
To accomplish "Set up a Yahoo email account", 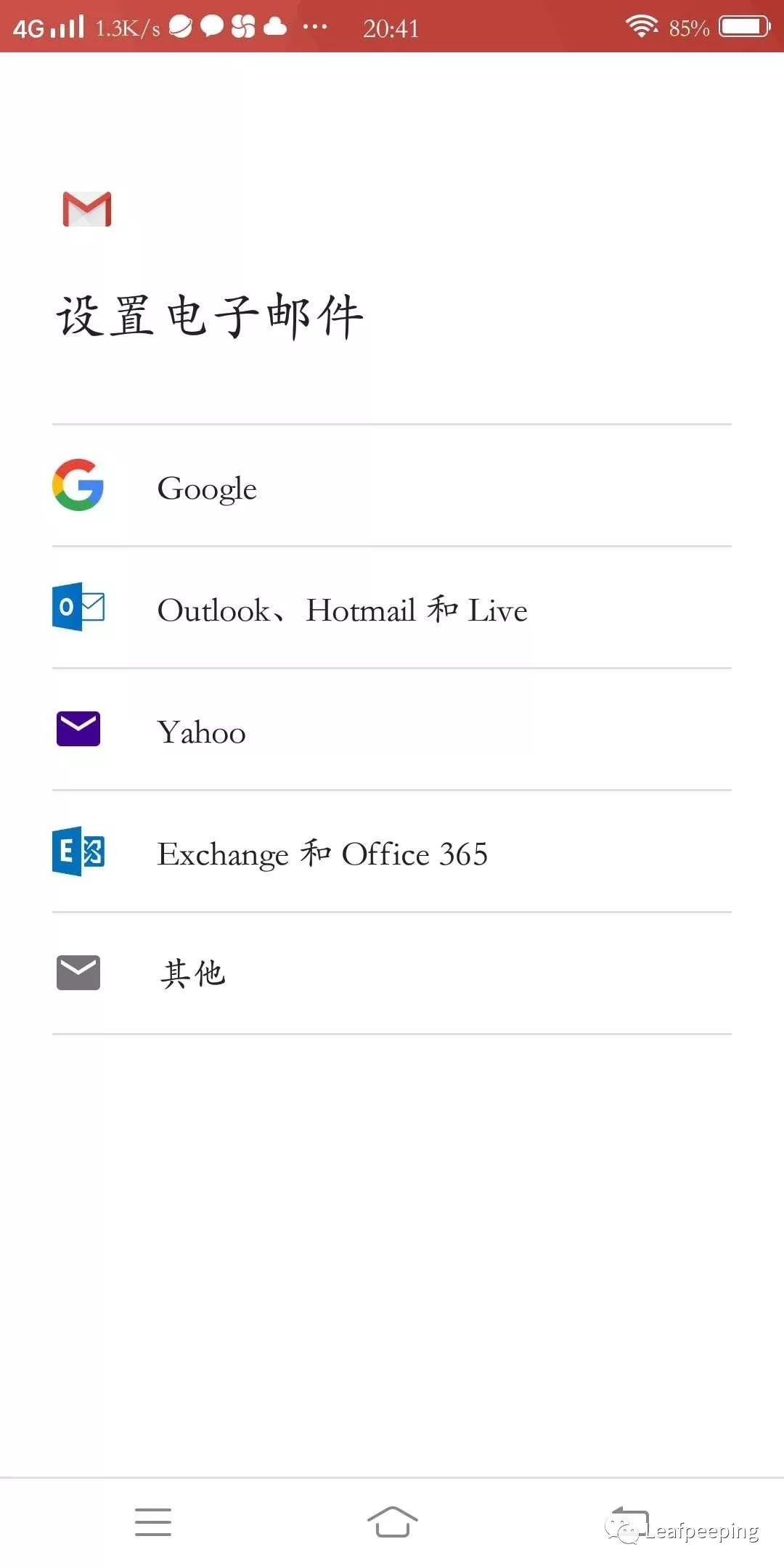I will [x=392, y=730].
